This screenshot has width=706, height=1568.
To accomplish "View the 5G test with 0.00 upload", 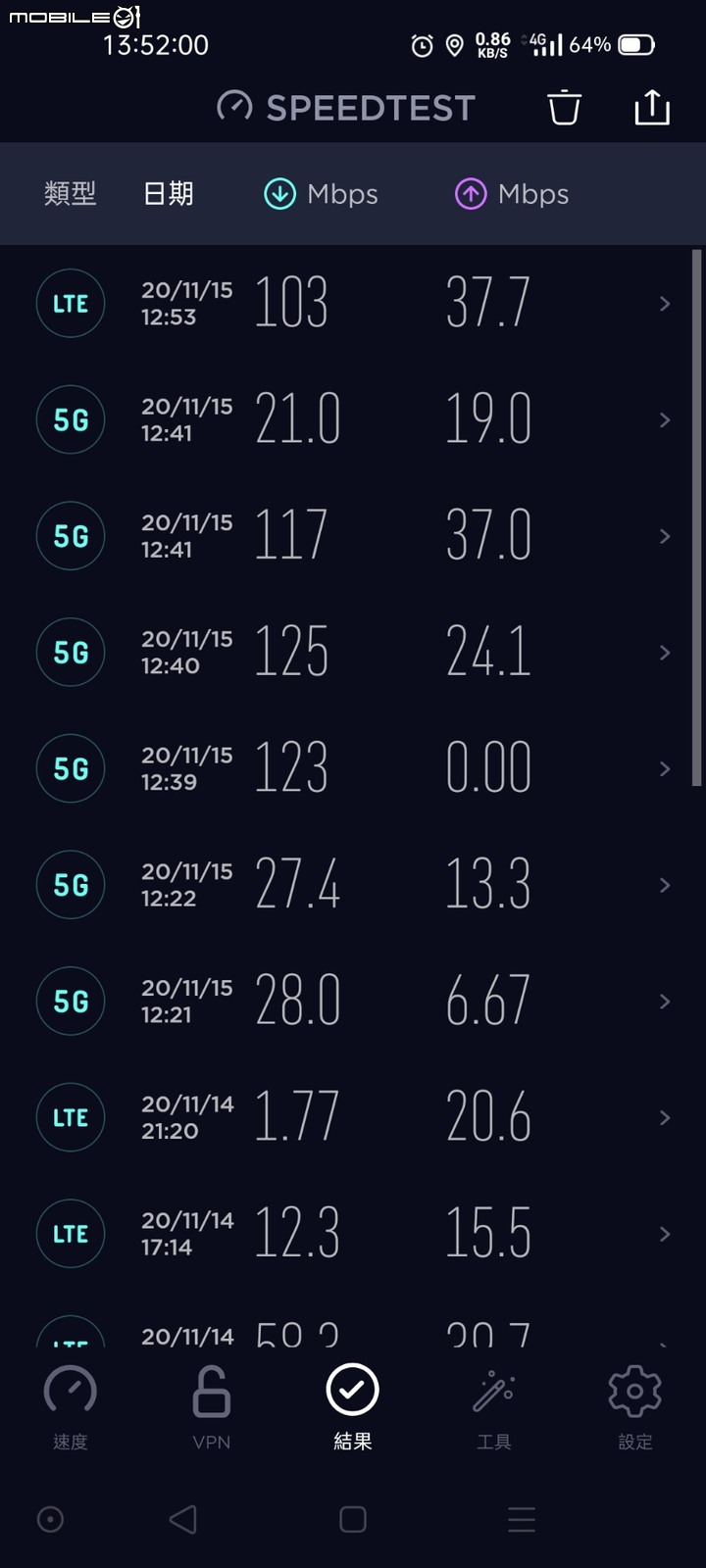I will [x=353, y=768].
